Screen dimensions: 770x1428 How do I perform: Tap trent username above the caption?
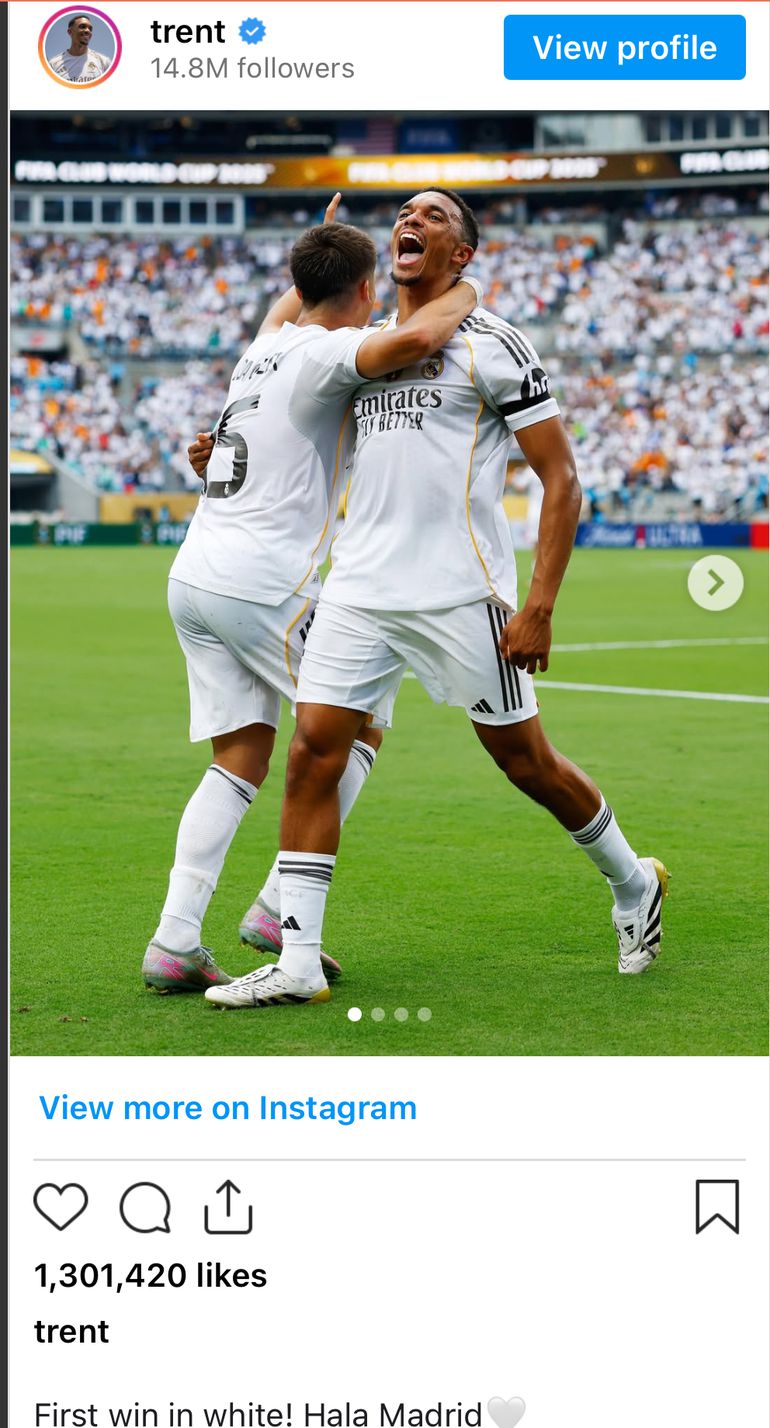coord(71,1332)
